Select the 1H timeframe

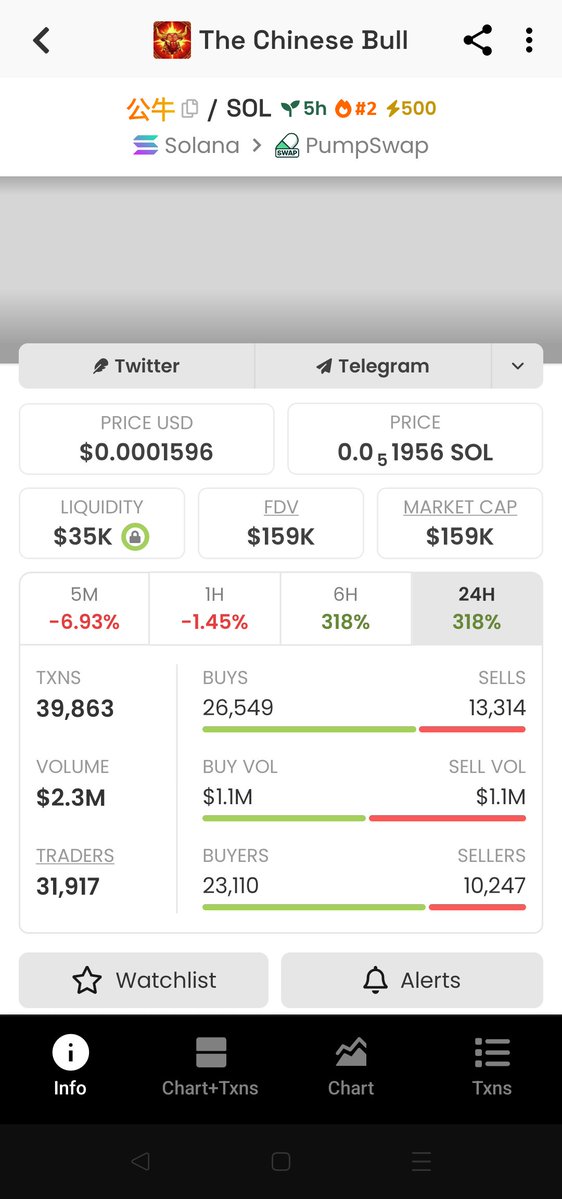pos(215,609)
